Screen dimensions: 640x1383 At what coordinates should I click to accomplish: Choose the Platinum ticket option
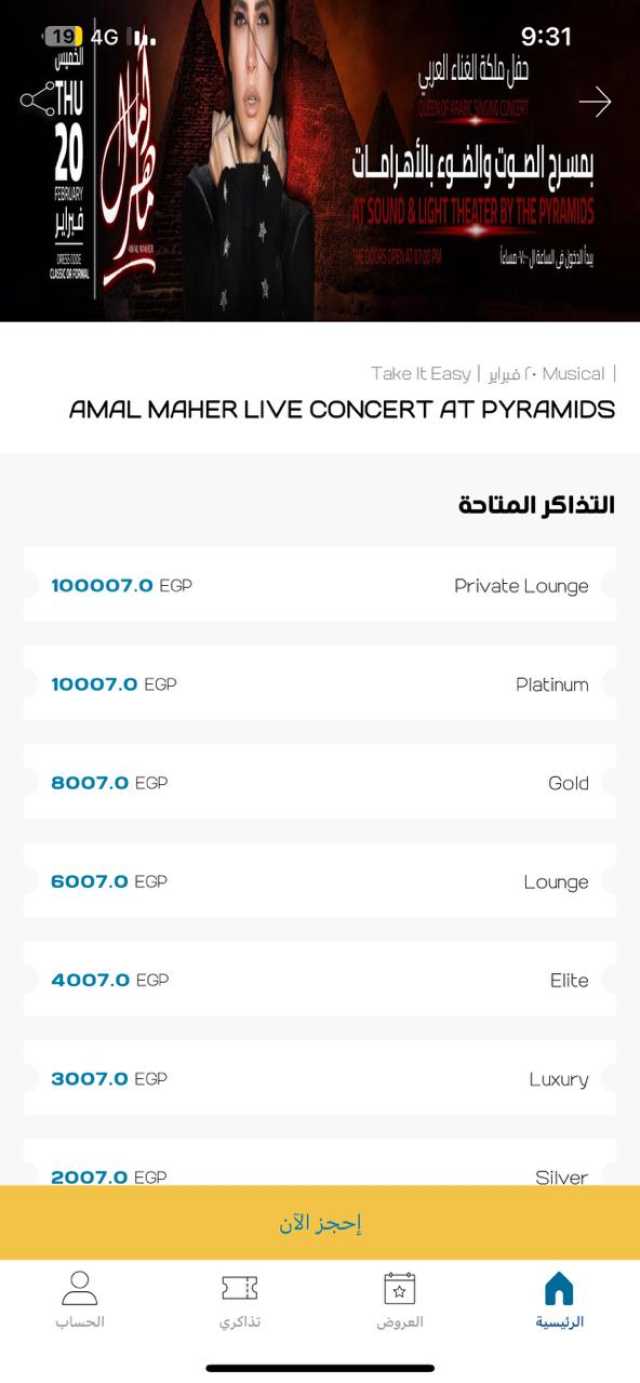(320, 684)
